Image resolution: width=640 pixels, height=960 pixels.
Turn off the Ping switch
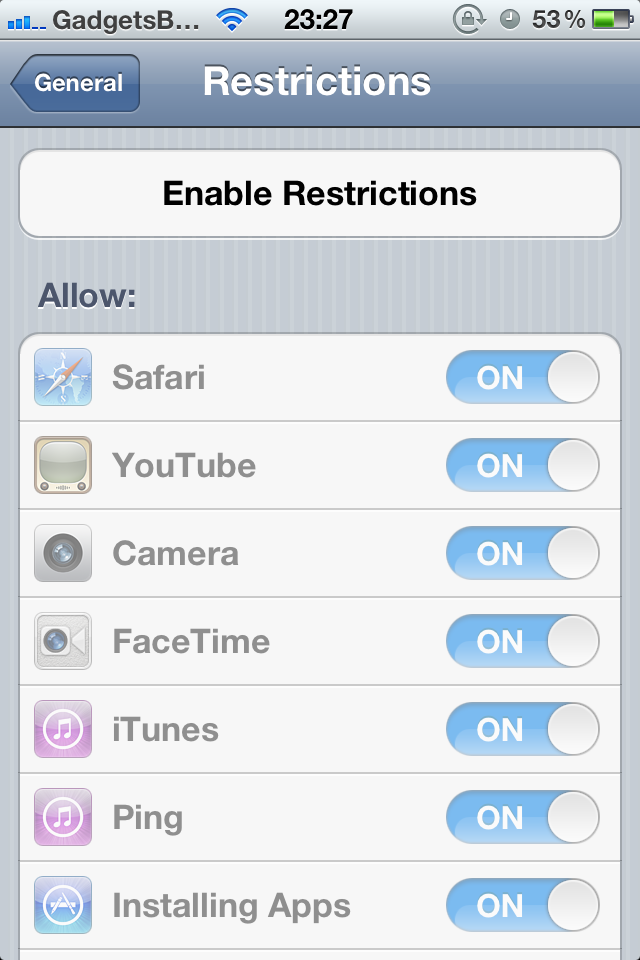[x=522, y=817]
